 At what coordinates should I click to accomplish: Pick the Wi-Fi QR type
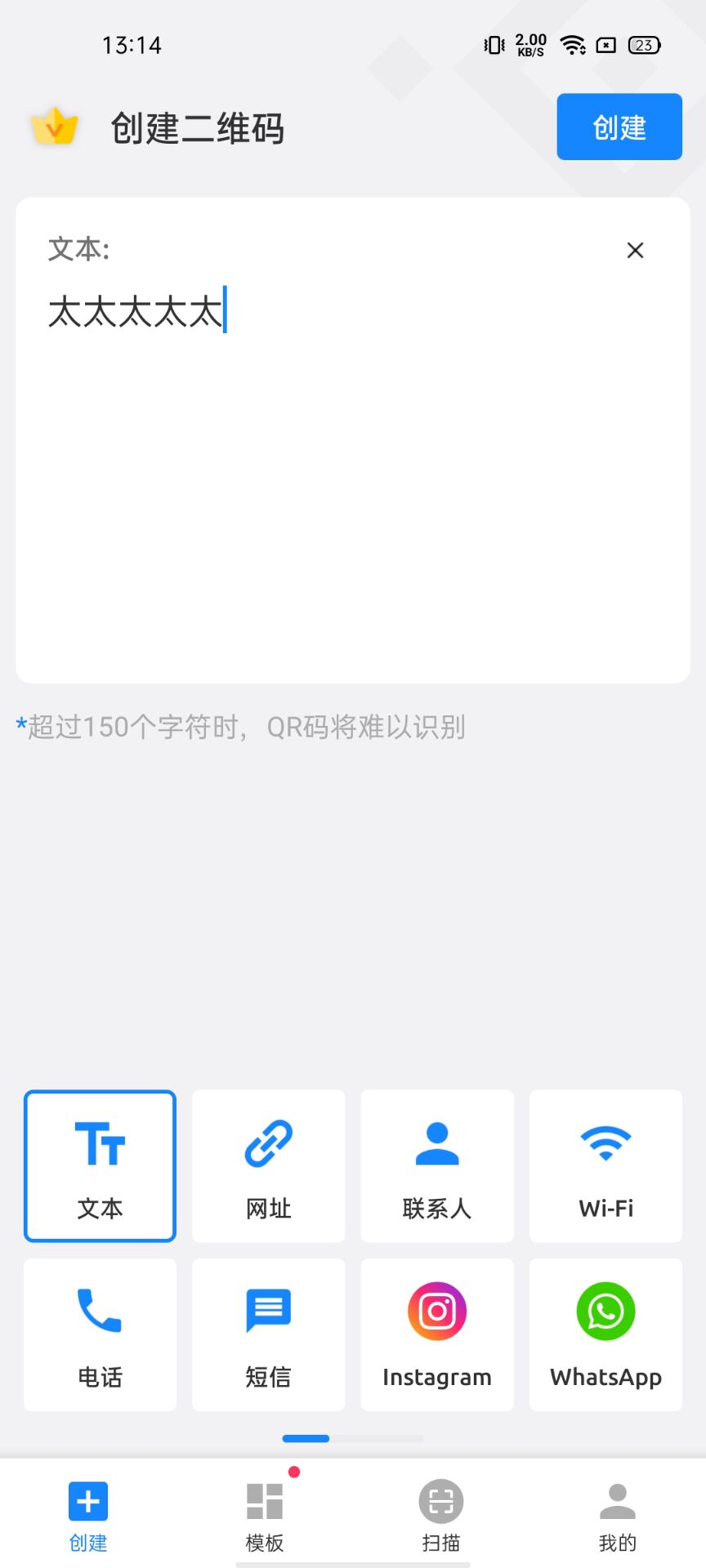point(605,1166)
